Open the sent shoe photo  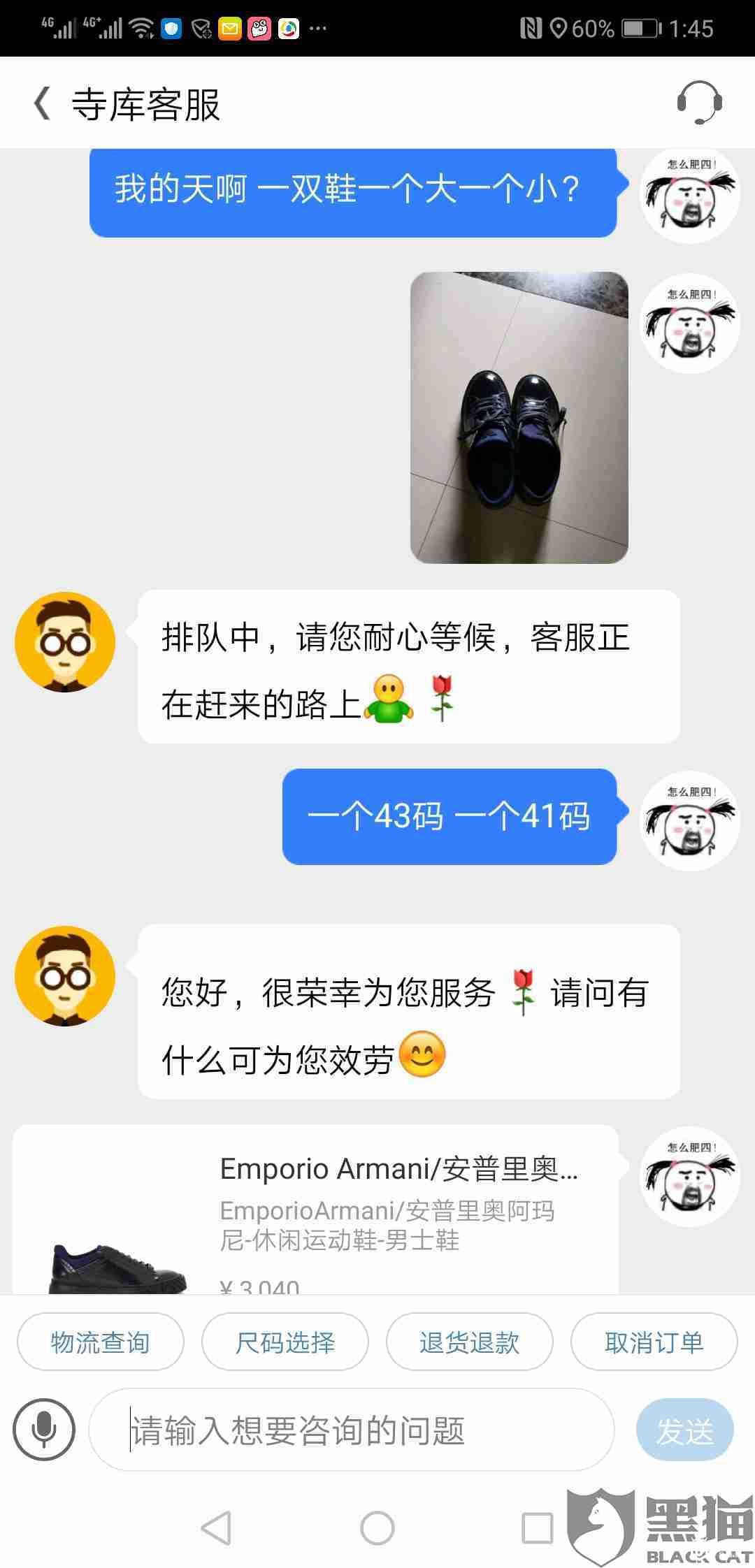[x=519, y=417]
